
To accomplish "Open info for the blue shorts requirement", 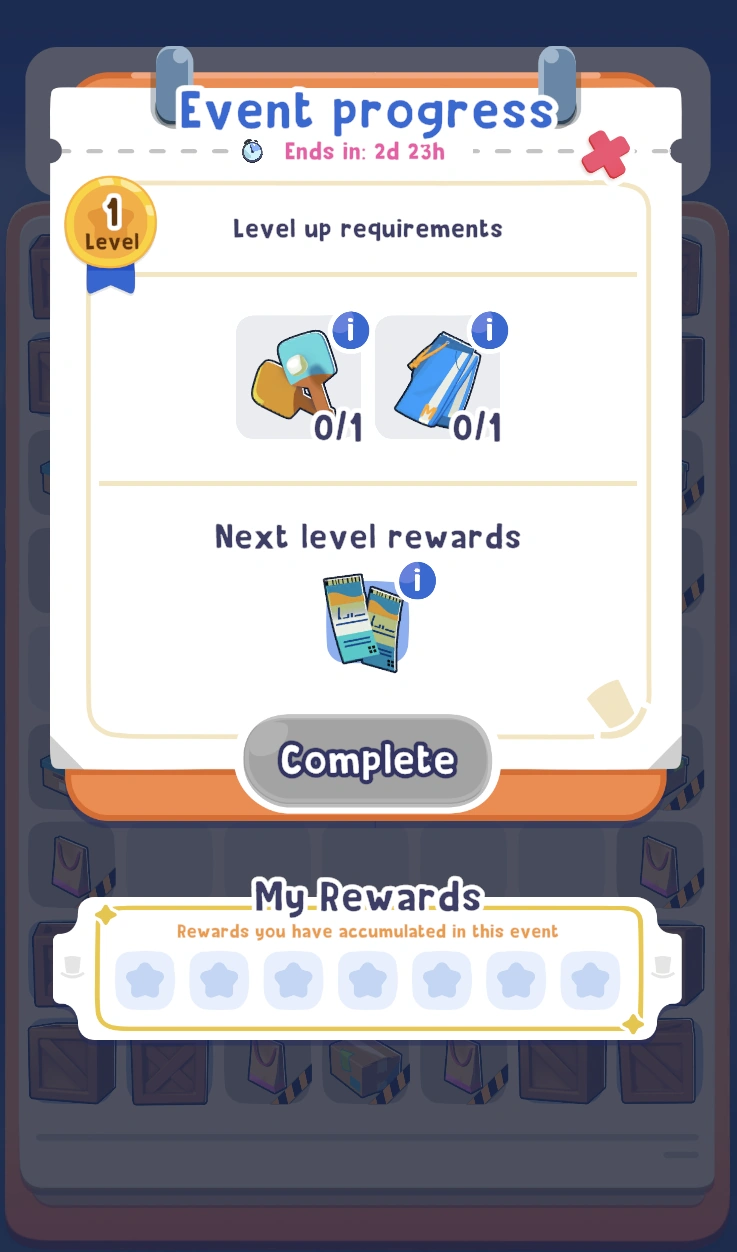I will click(489, 330).
